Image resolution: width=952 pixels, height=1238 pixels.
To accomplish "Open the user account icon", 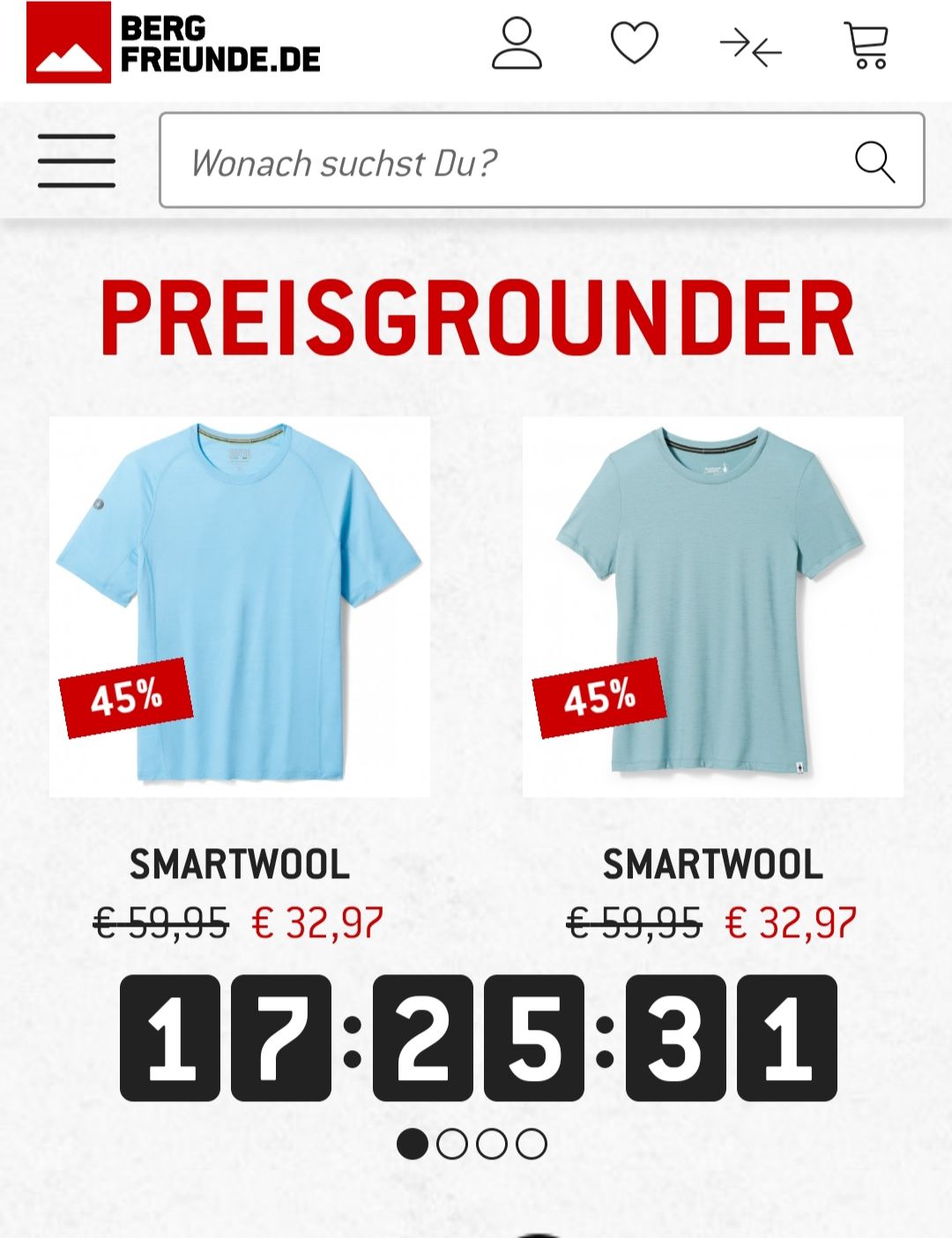I will click(517, 43).
